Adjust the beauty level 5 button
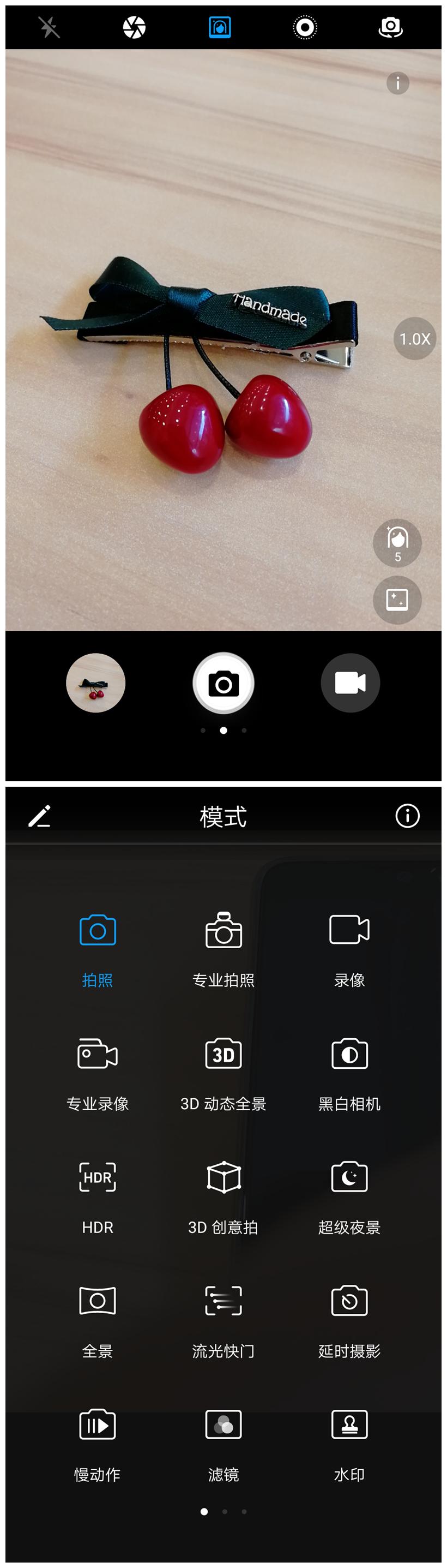Viewport: 447px width, 1568px height. click(x=397, y=542)
